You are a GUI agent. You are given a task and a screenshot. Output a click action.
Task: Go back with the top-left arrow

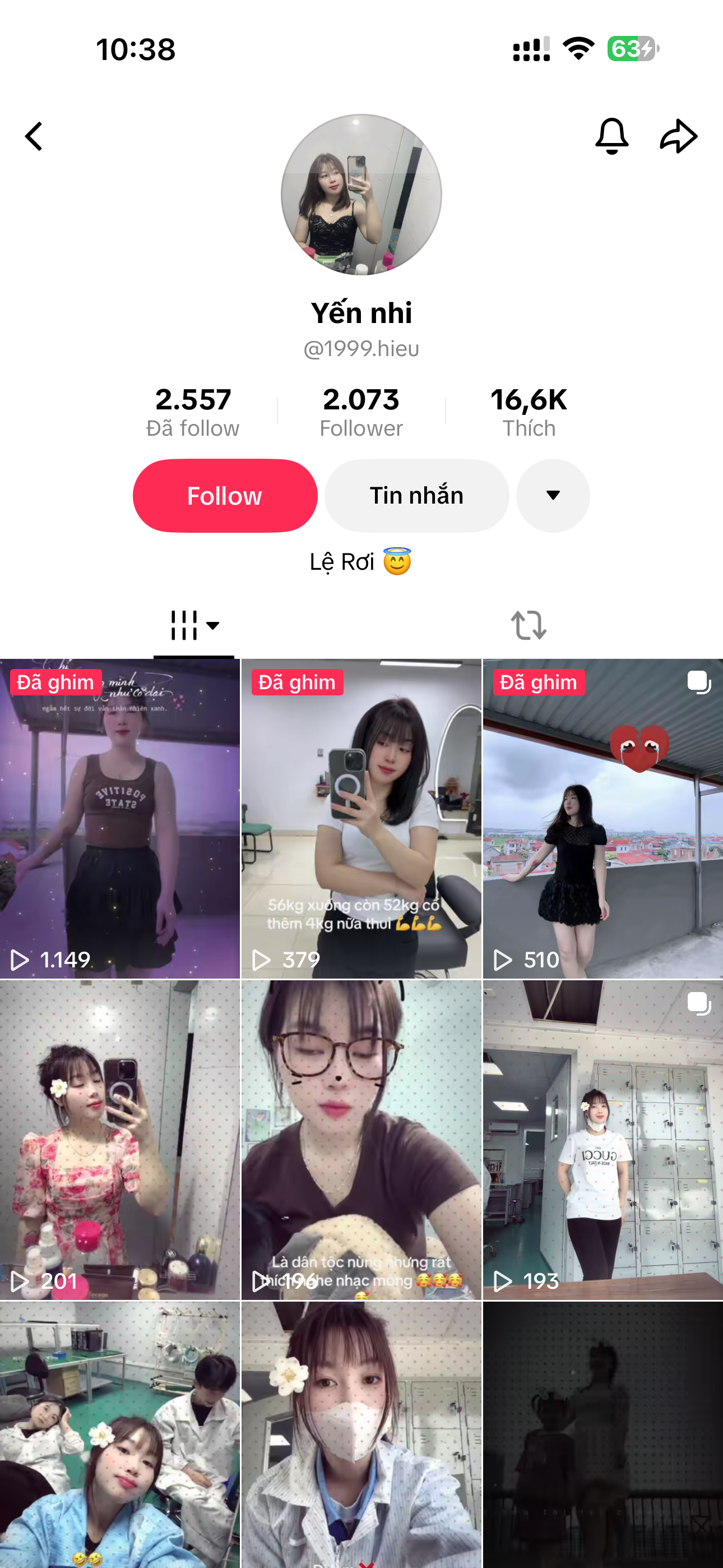pyautogui.click(x=34, y=136)
